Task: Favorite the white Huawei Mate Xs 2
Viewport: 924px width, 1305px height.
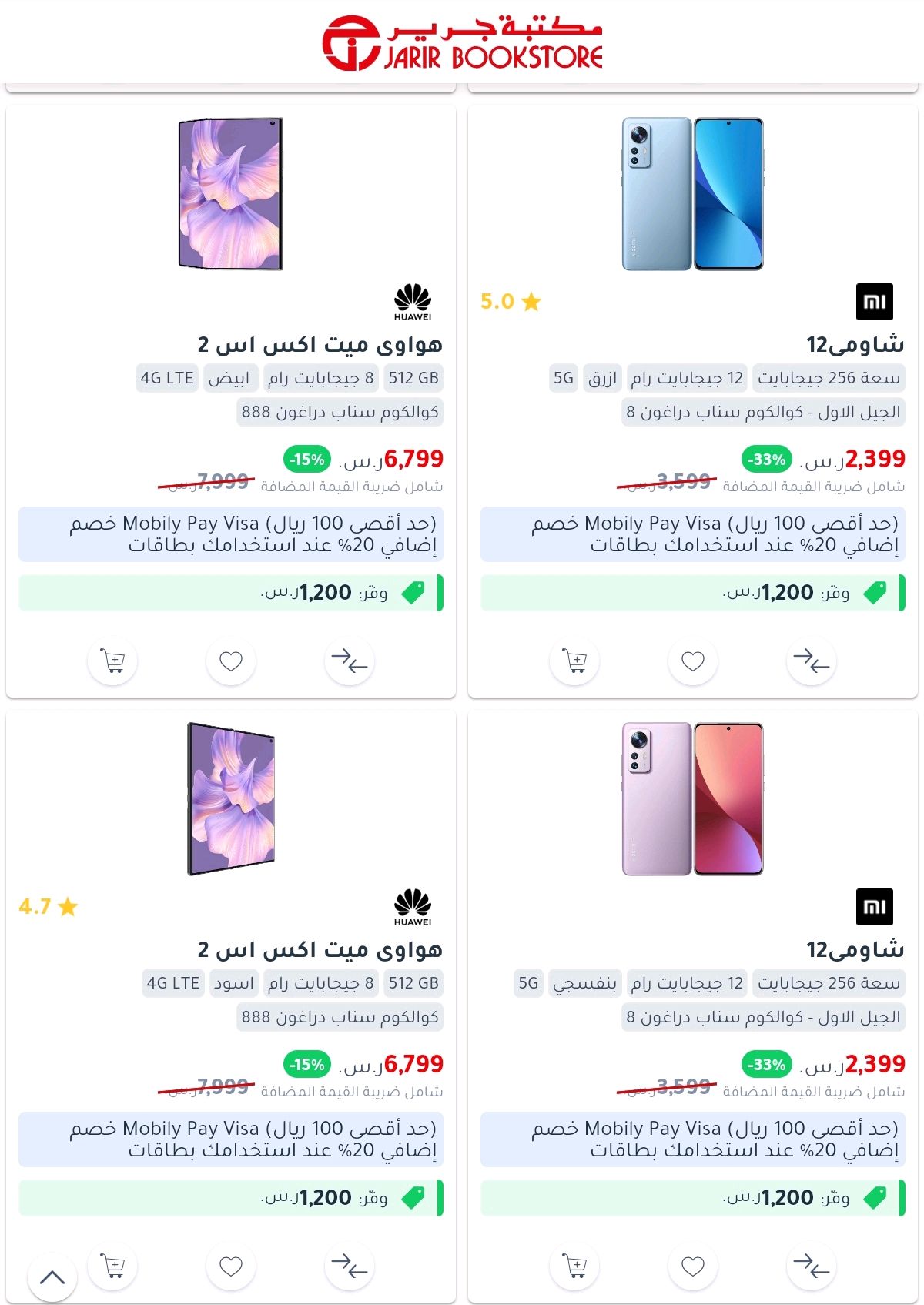Action: pos(231,661)
